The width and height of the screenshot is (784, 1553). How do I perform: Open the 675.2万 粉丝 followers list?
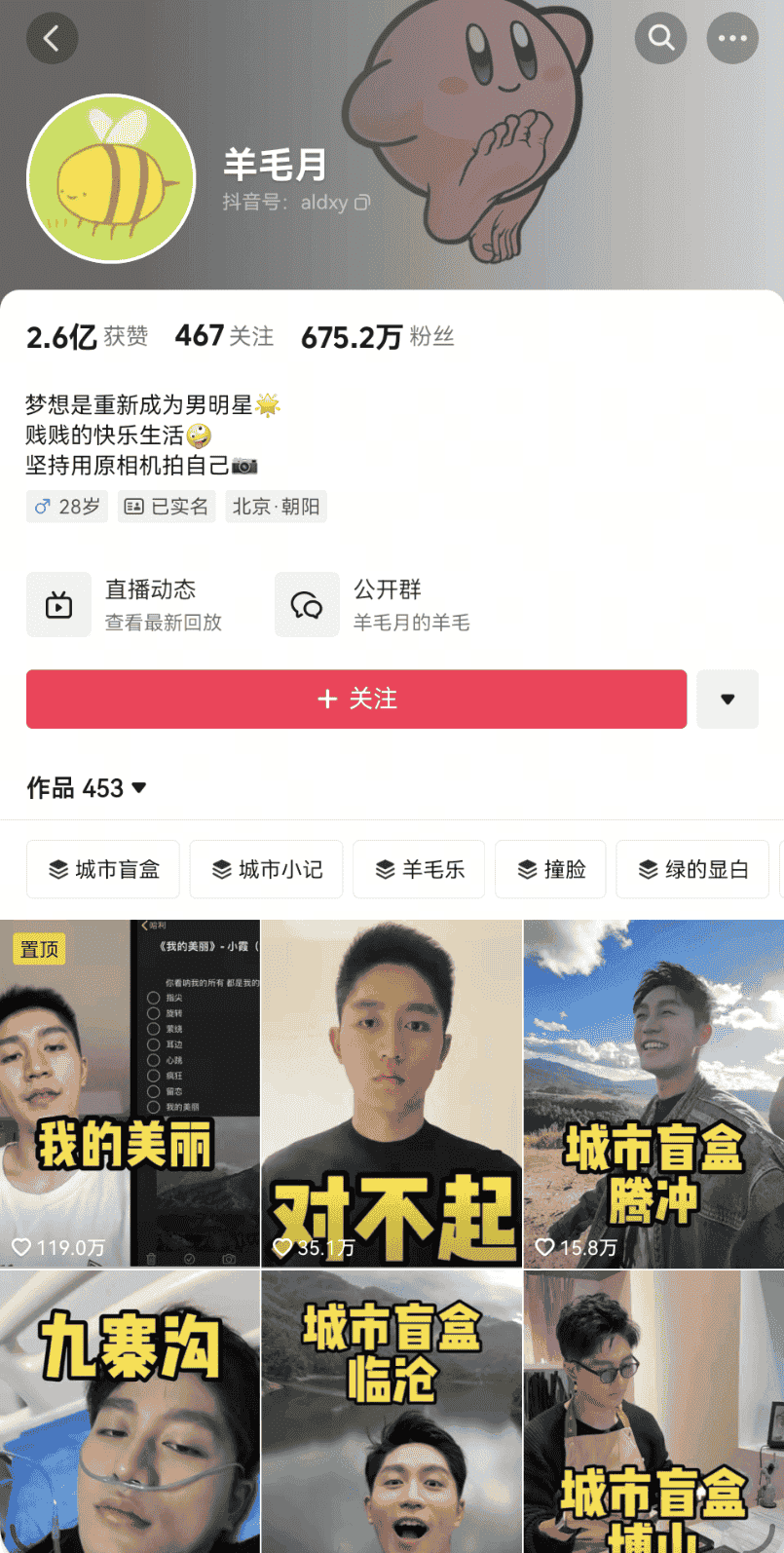[377, 337]
